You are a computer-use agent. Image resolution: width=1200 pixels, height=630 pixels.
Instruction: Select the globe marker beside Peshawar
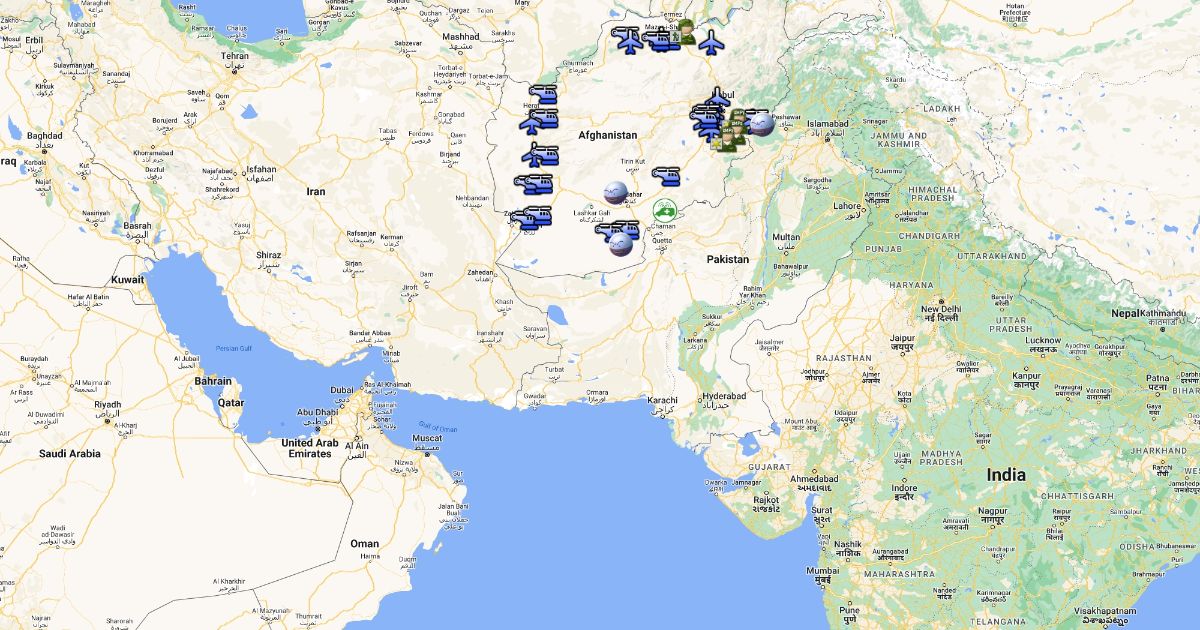762,124
